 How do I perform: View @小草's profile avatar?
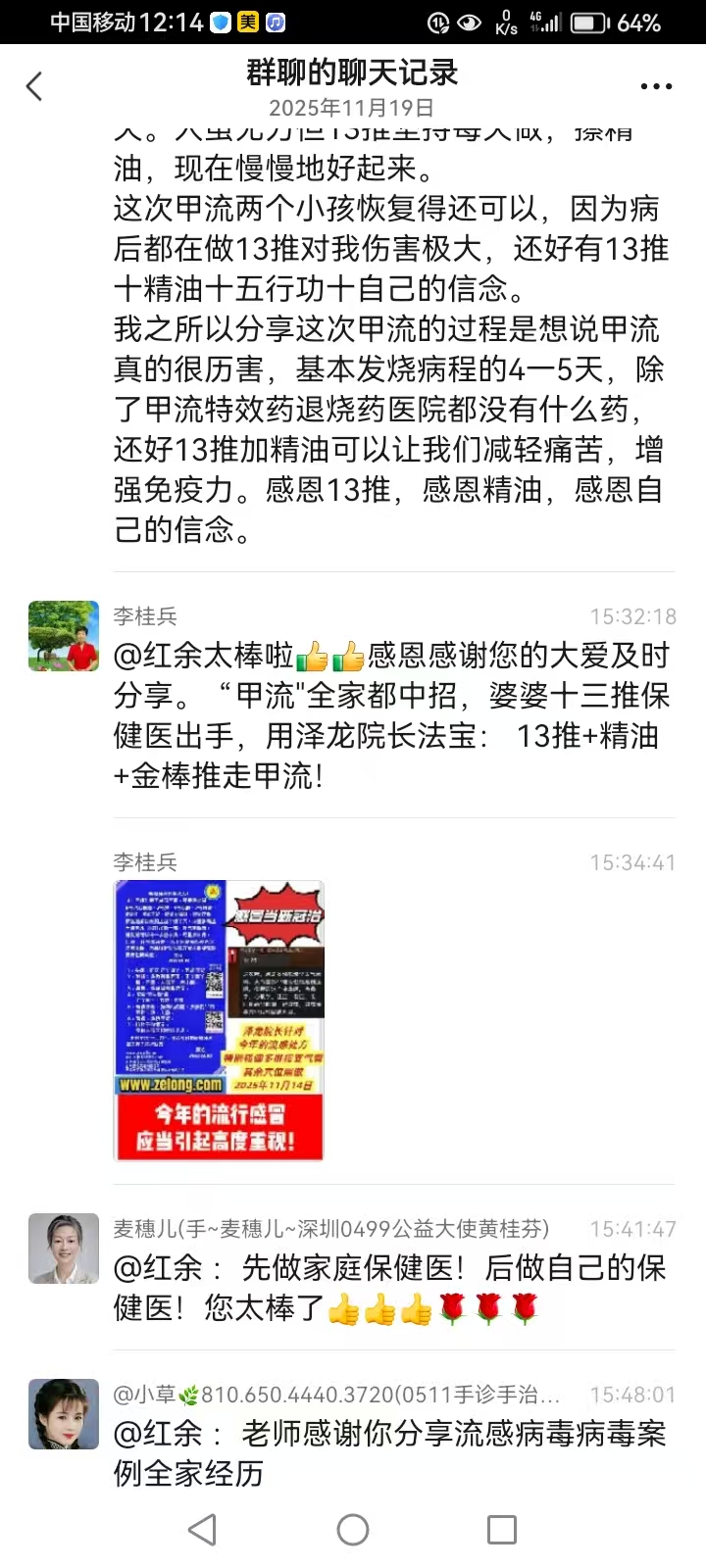64,1414
